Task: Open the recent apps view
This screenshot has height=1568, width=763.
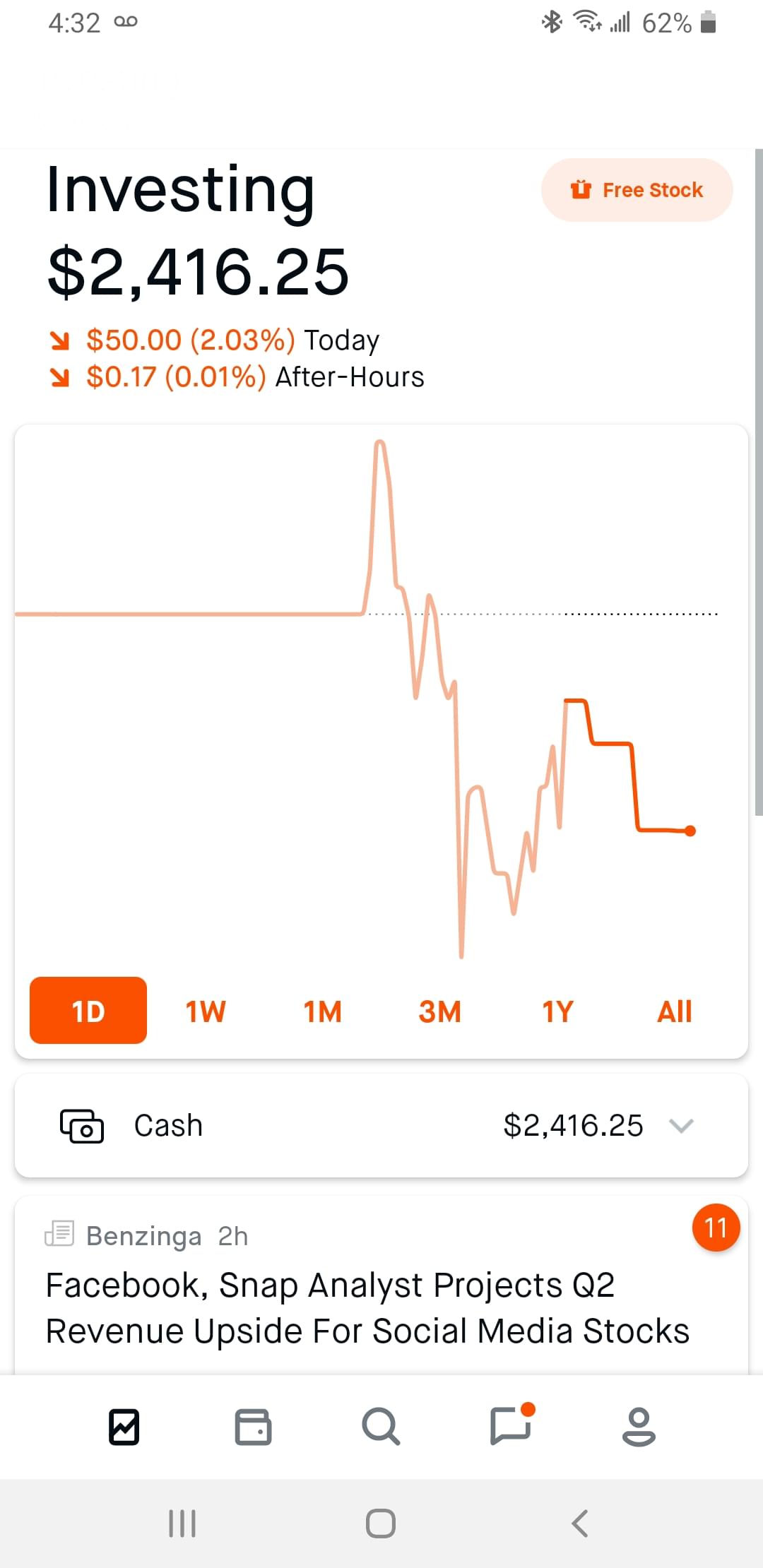Action: (x=182, y=1524)
